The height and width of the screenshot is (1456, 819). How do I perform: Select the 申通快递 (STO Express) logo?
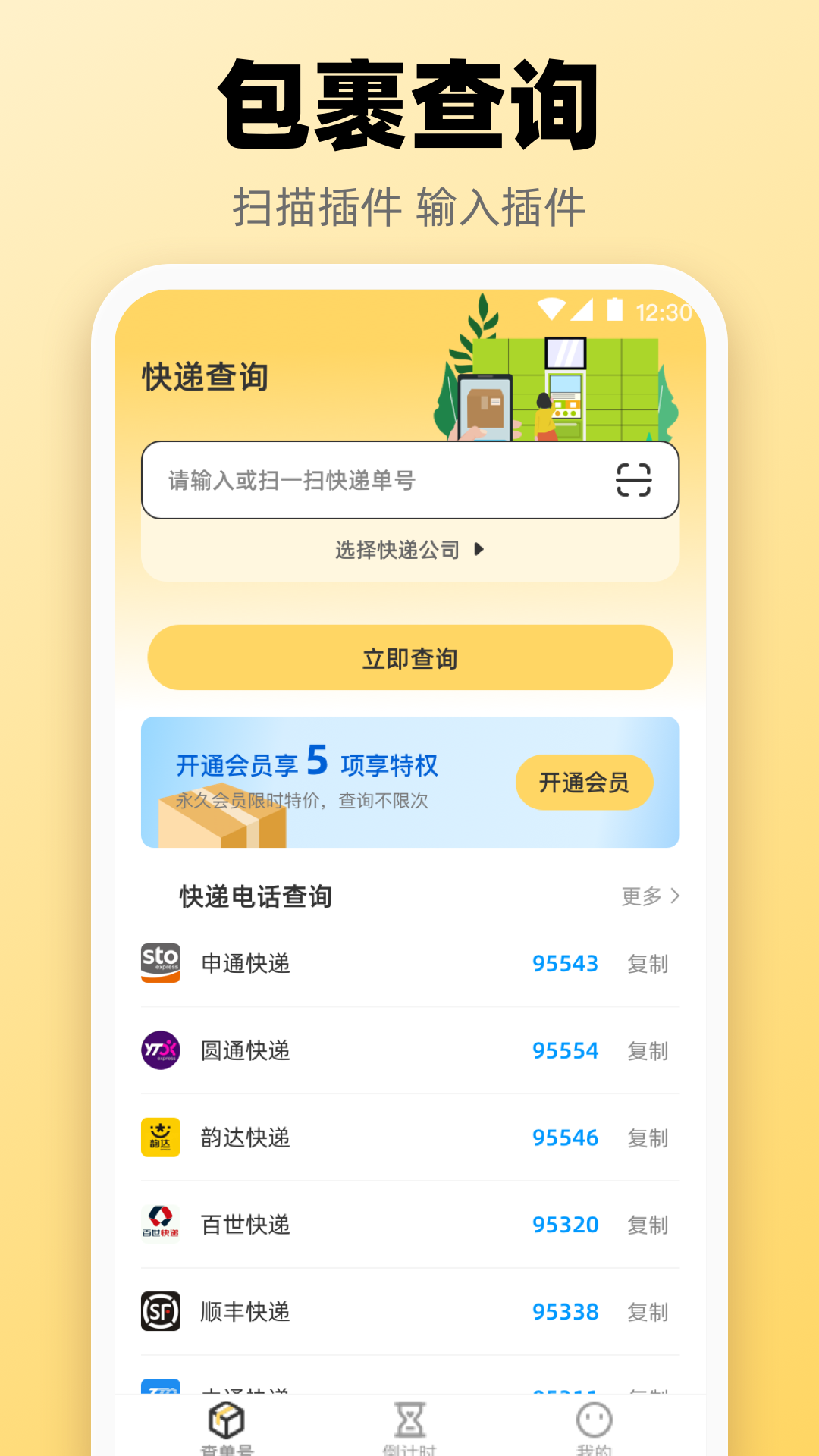click(160, 963)
